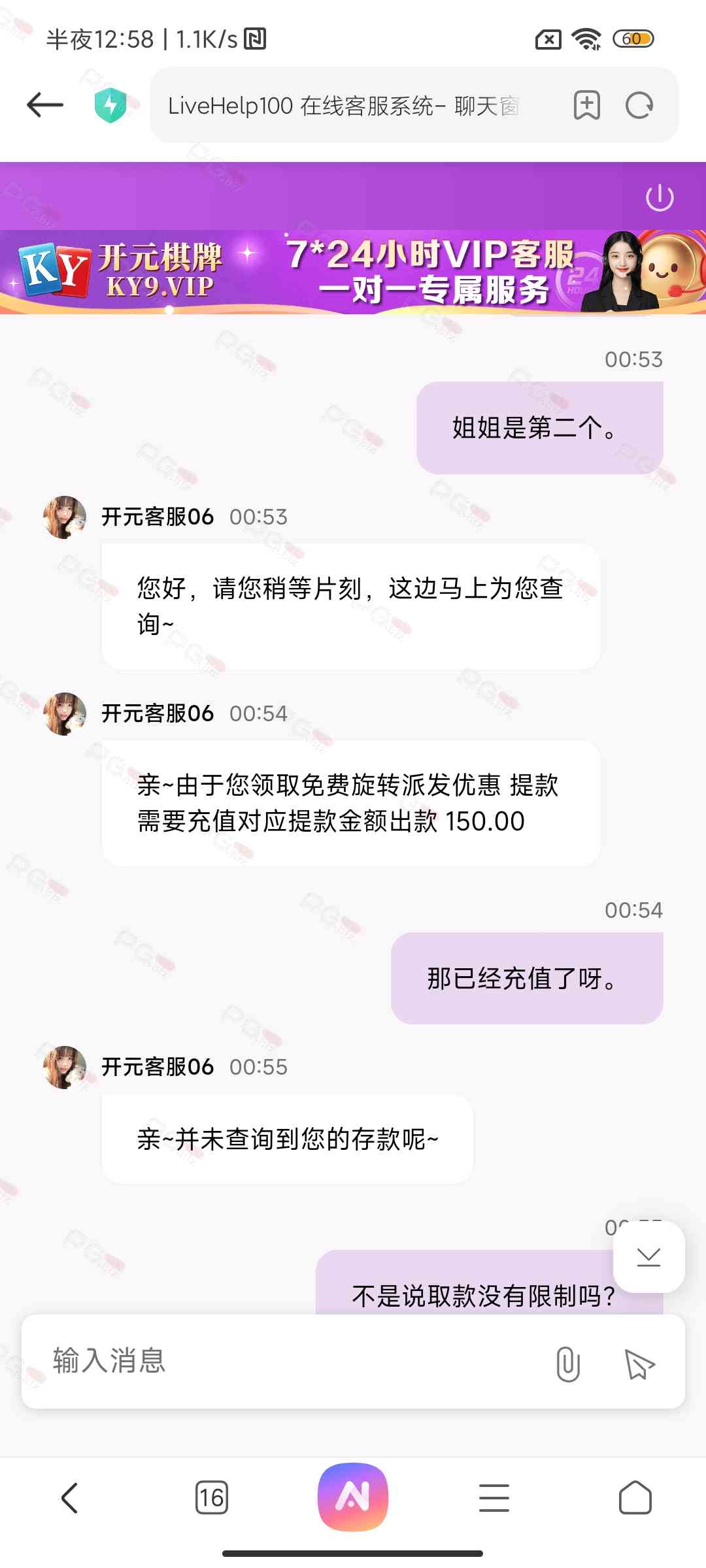Open the 16 tabs switcher
The image size is (706, 1568).
(x=212, y=1497)
